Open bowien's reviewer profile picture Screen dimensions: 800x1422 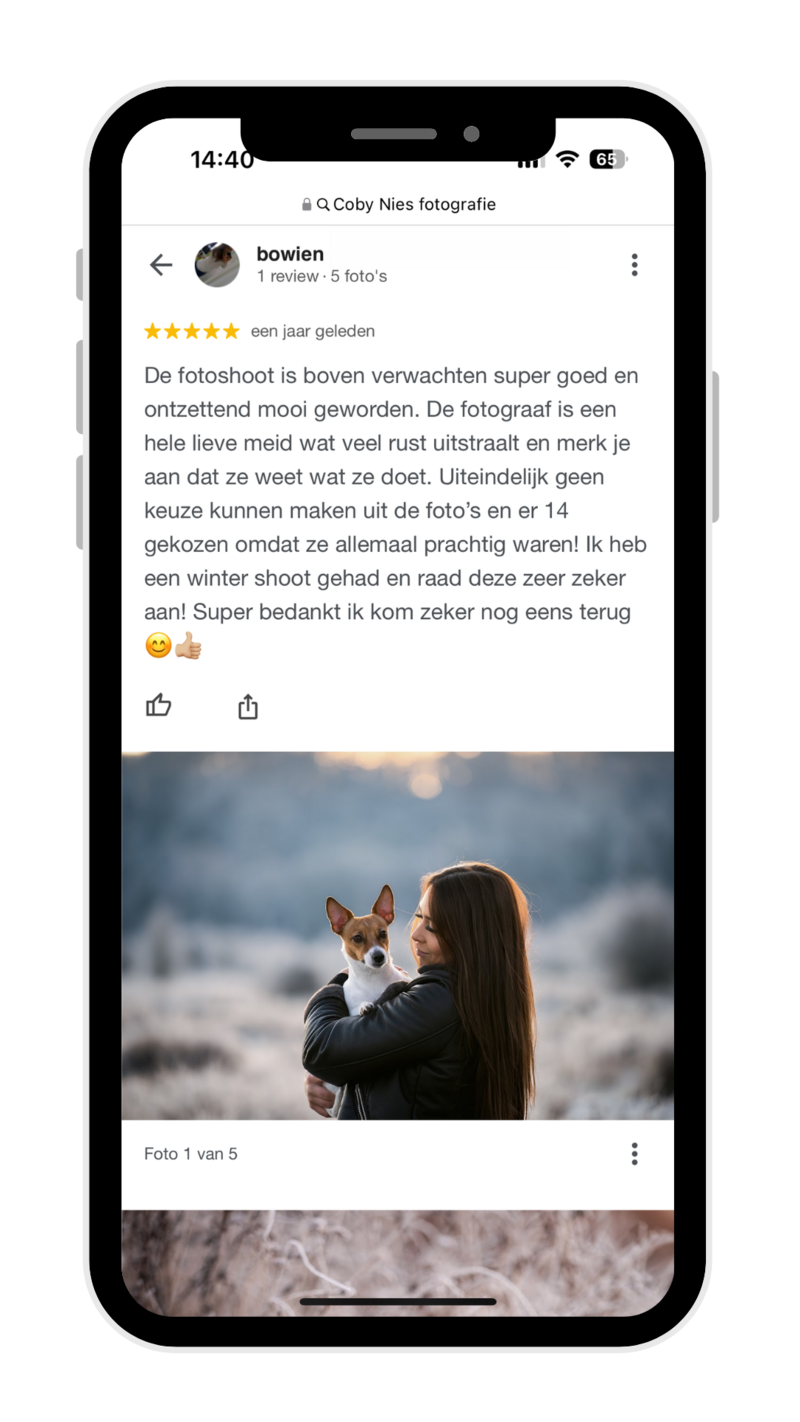(x=217, y=265)
